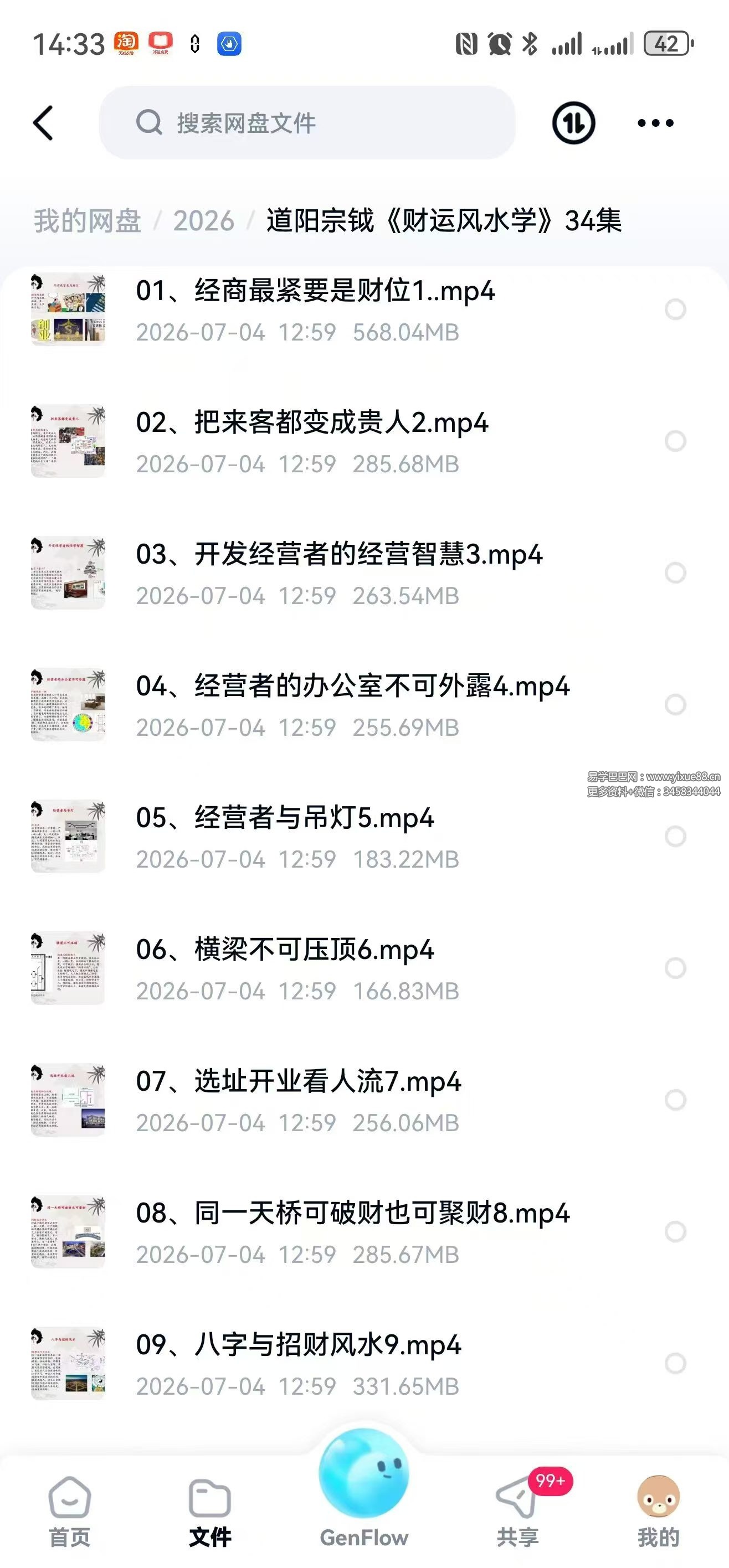
Task: Switch to the 文件 tab
Action: click(x=209, y=1513)
